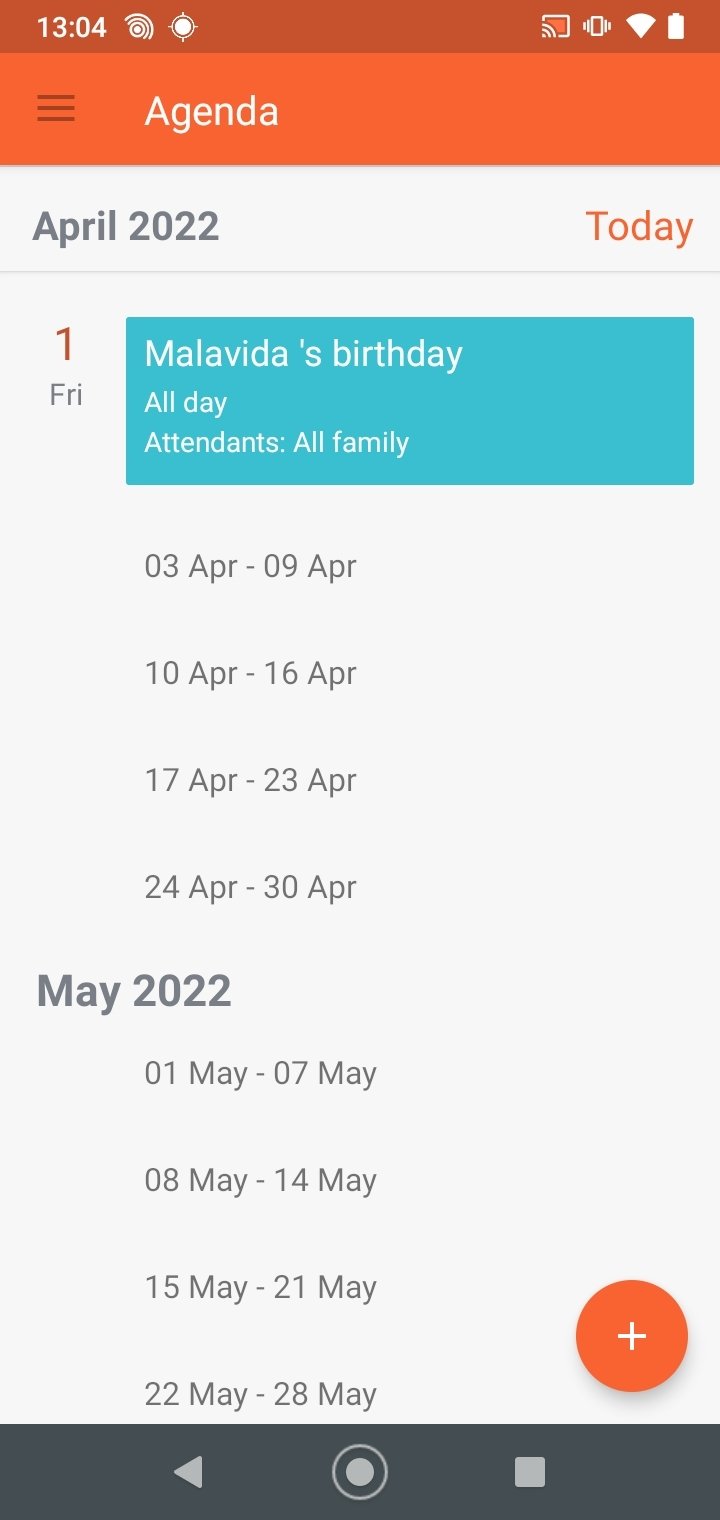720x1520 pixels.
Task: Open the hamburger drawer menu
Action: point(56,109)
